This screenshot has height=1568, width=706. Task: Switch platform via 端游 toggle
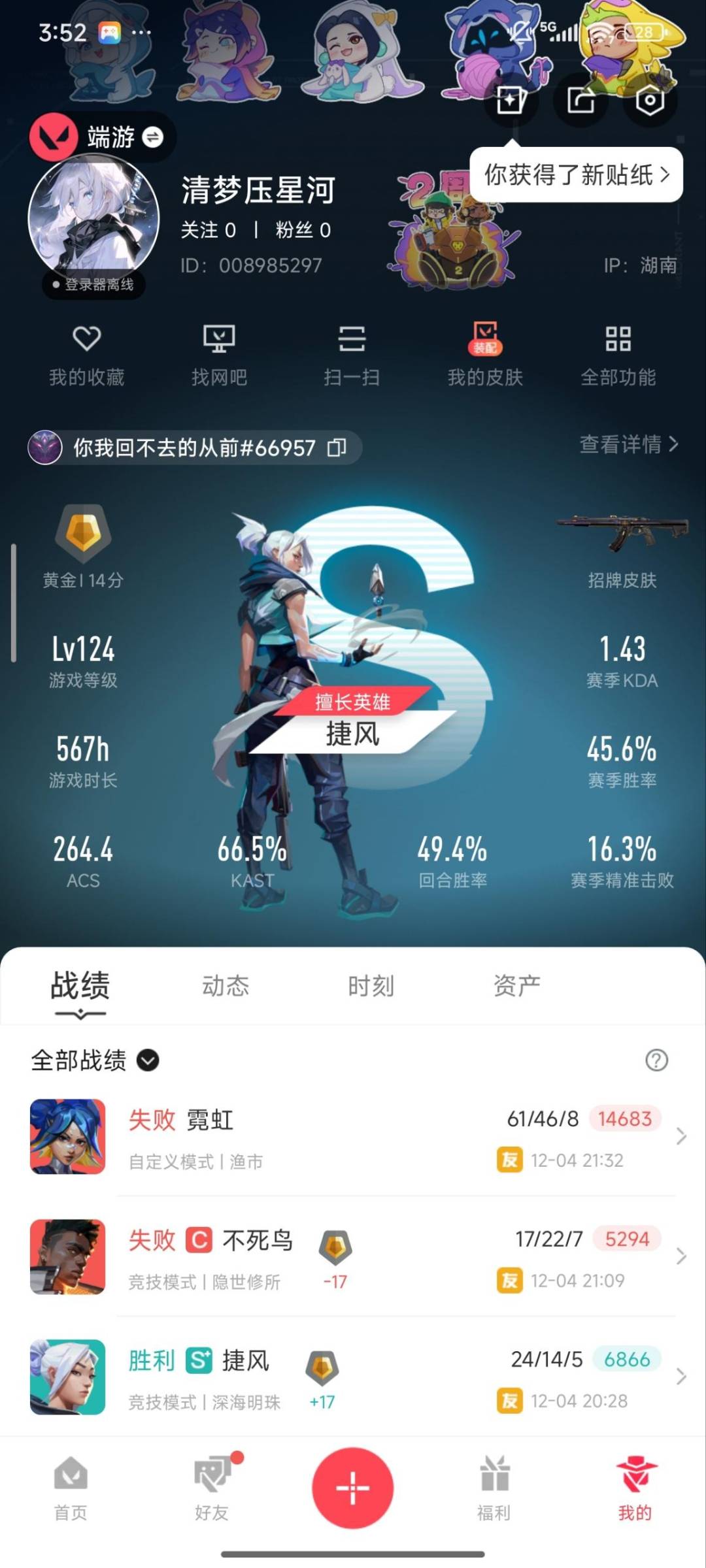point(152,137)
